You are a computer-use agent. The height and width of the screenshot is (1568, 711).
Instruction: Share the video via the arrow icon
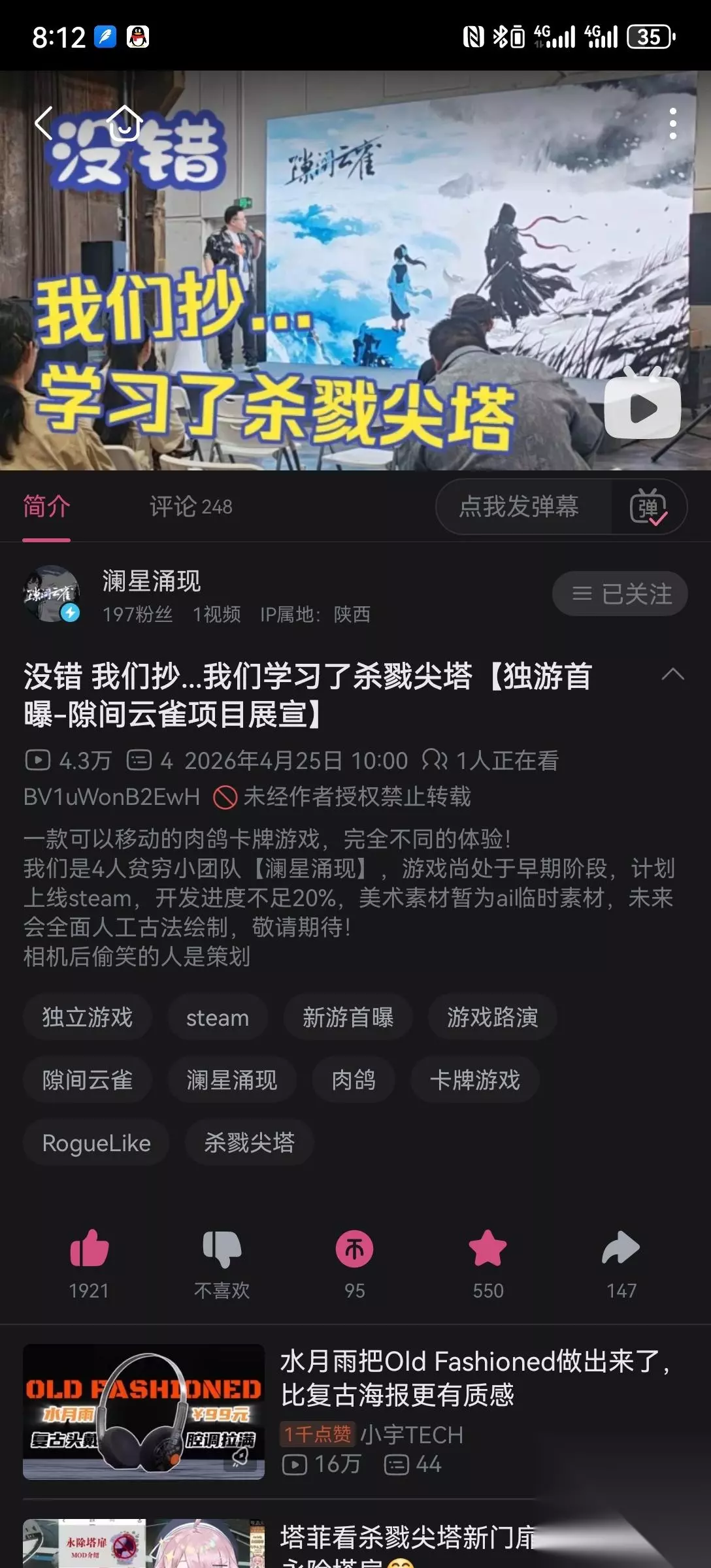[x=621, y=1248]
